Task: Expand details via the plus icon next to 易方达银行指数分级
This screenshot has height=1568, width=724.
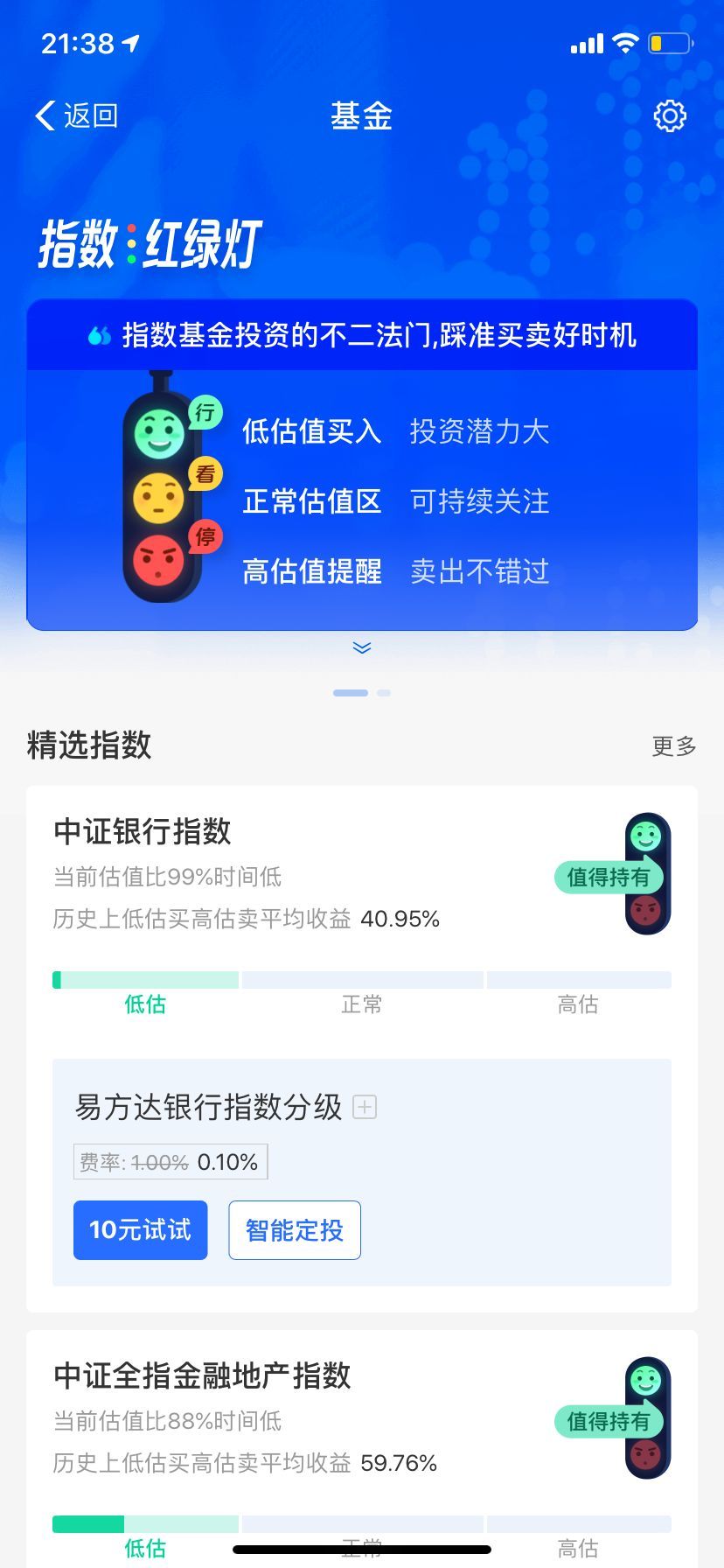Action: point(365,1107)
